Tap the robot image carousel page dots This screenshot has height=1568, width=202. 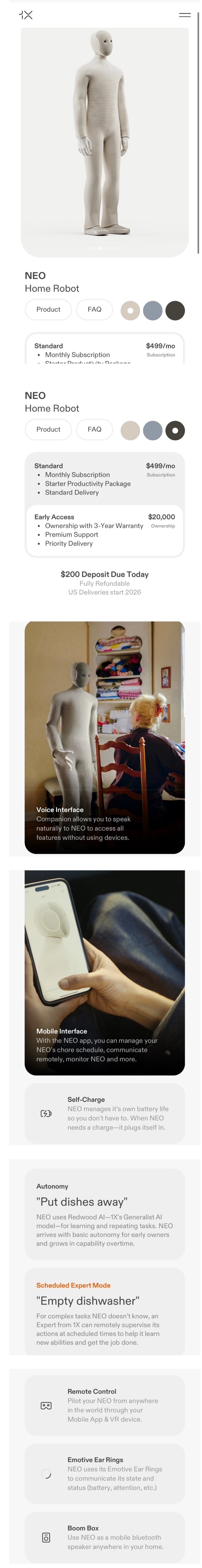pyautogui.click(x=104, y=248)
